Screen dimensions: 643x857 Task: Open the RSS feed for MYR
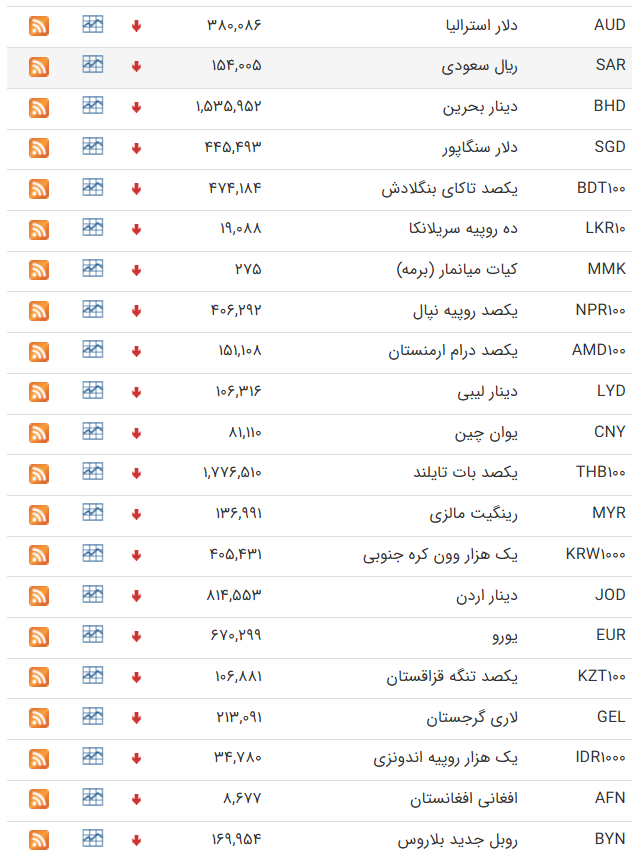(39, 514)
